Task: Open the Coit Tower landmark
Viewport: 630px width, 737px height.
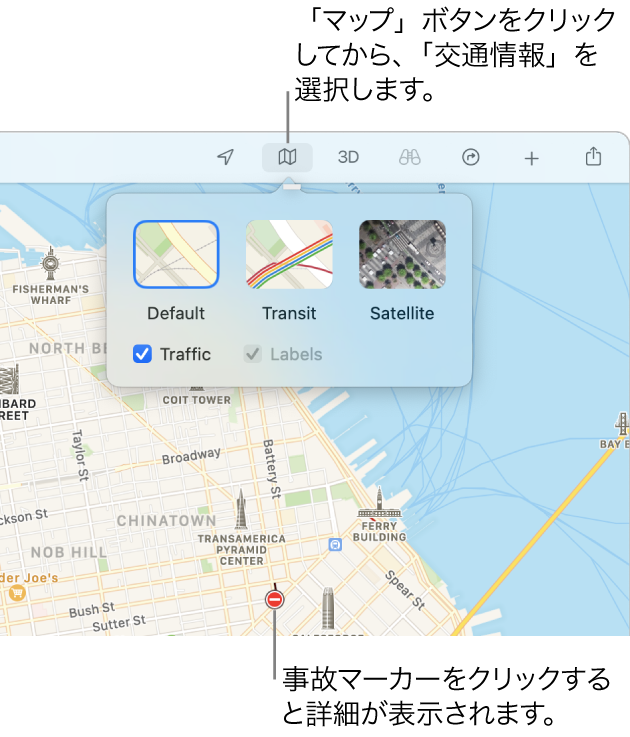Action: coord(196,399)
